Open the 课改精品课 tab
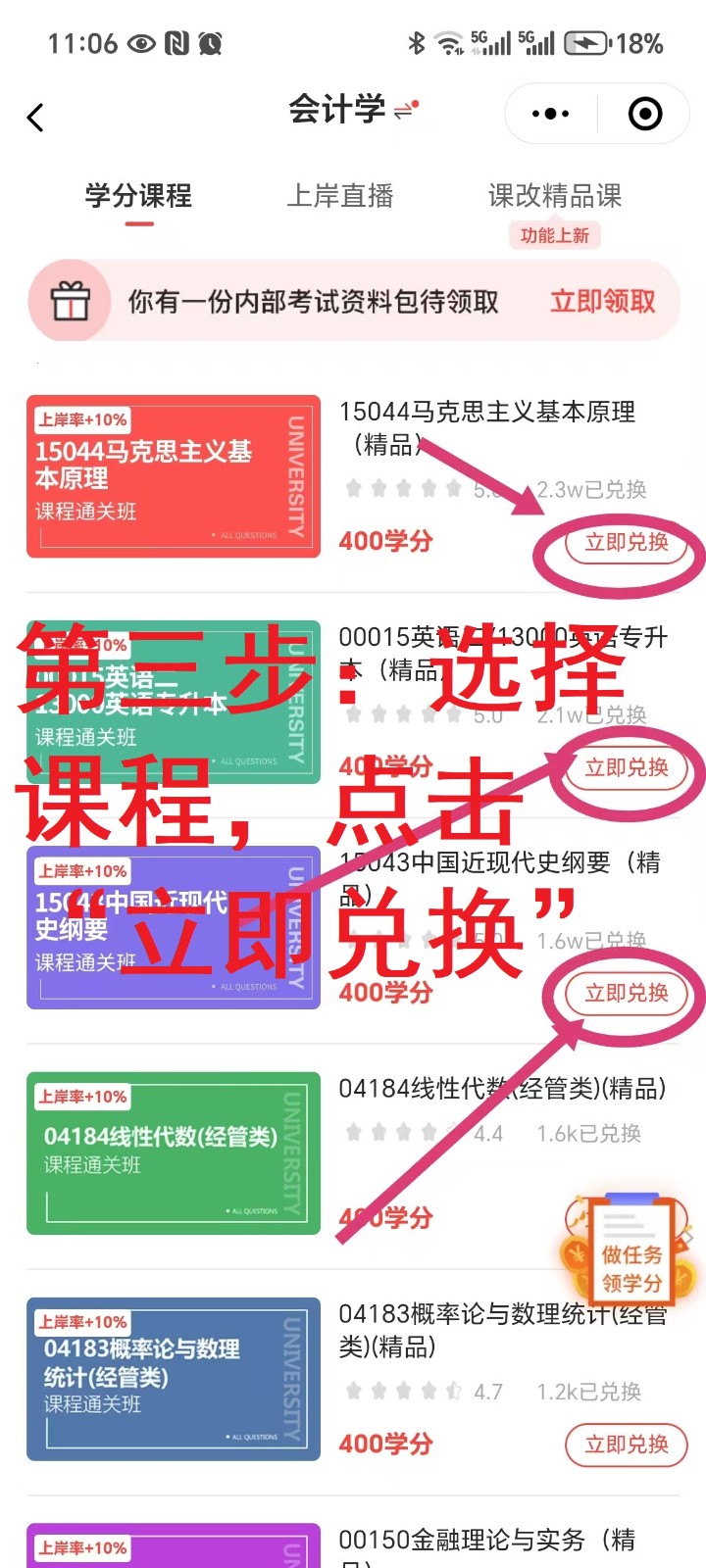 tap(555, 196)
